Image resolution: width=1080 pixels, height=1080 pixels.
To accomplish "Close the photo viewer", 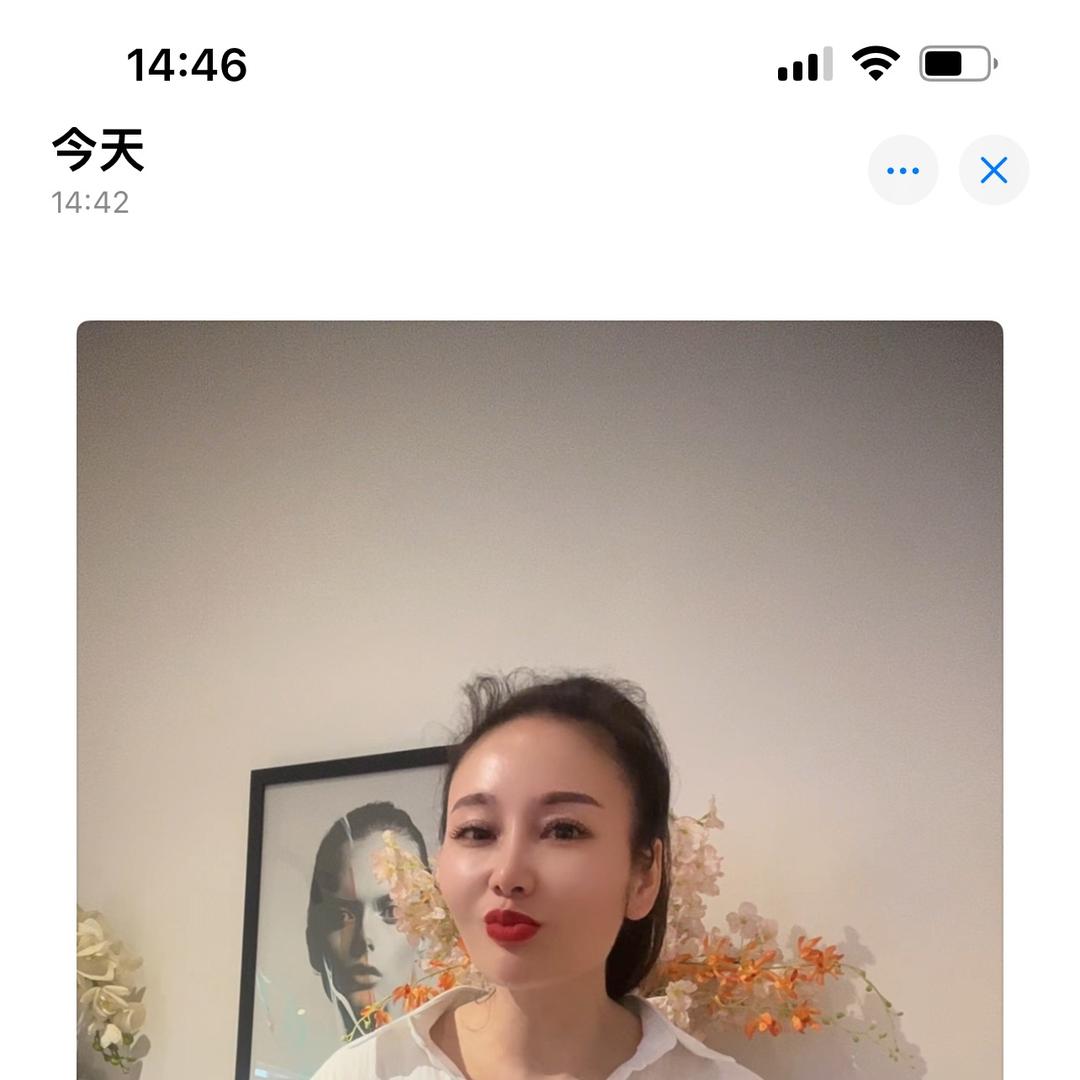I will pos(993,171).
